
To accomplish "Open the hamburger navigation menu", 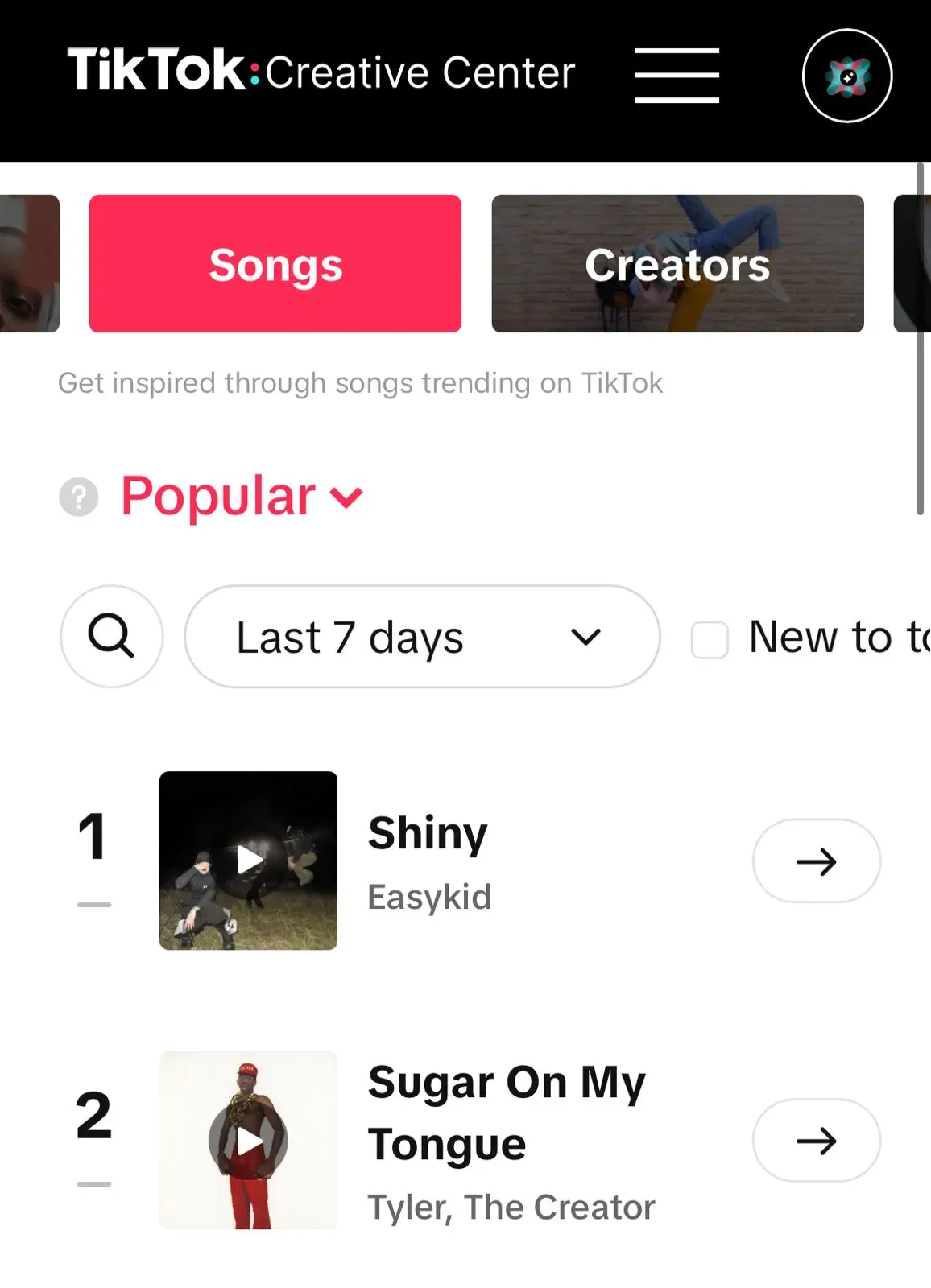I will pyautogui.click(x=677, y=76).
